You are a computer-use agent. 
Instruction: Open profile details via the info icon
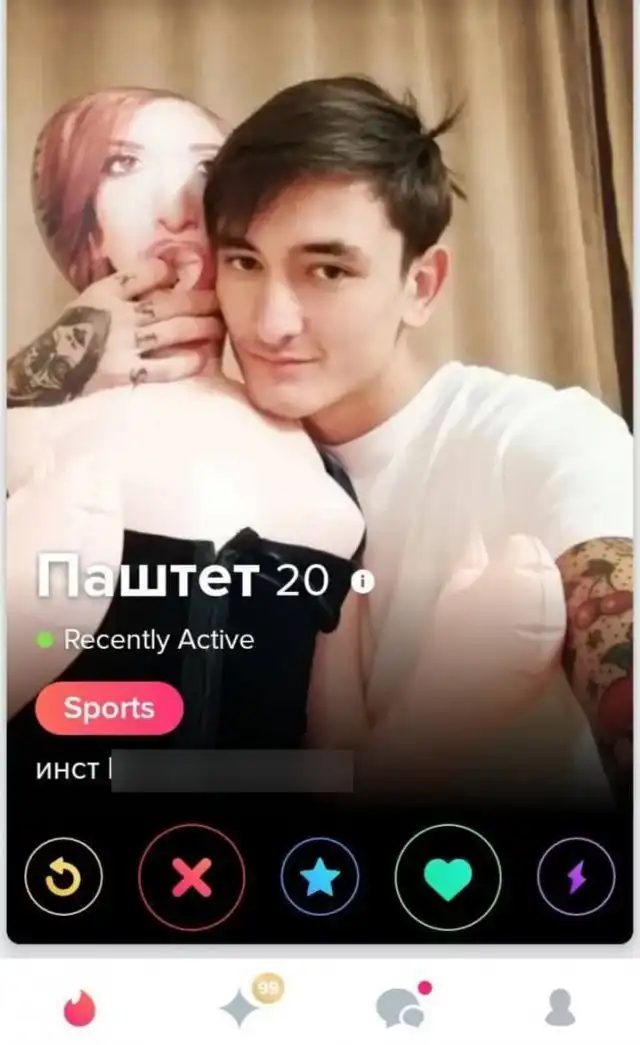[x=364, y=581]
